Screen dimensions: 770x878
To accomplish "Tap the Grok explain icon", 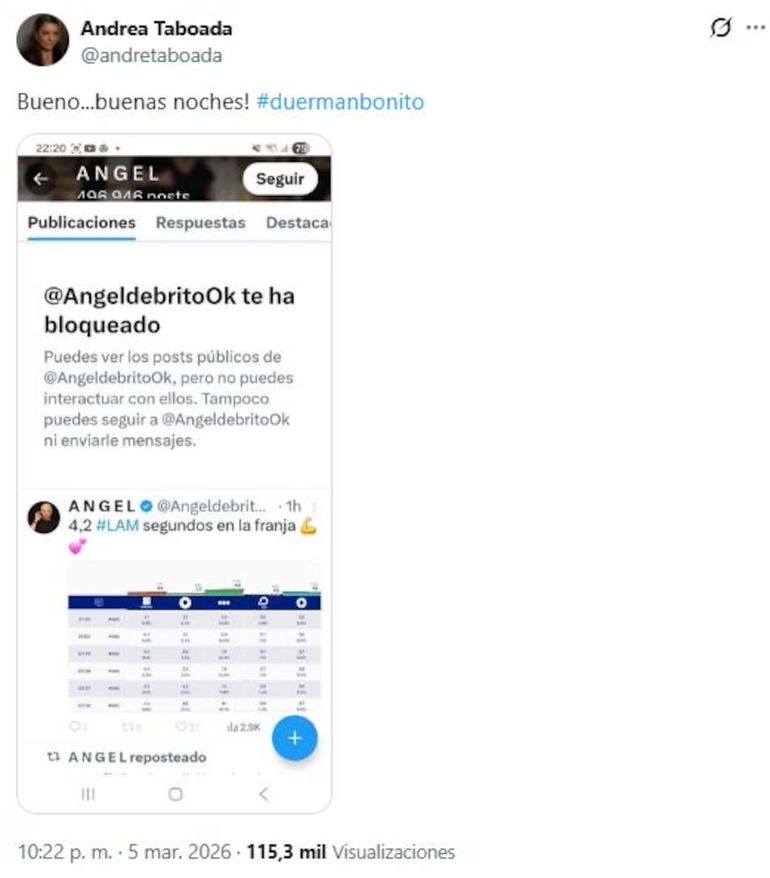I will [x=720, y=28].
